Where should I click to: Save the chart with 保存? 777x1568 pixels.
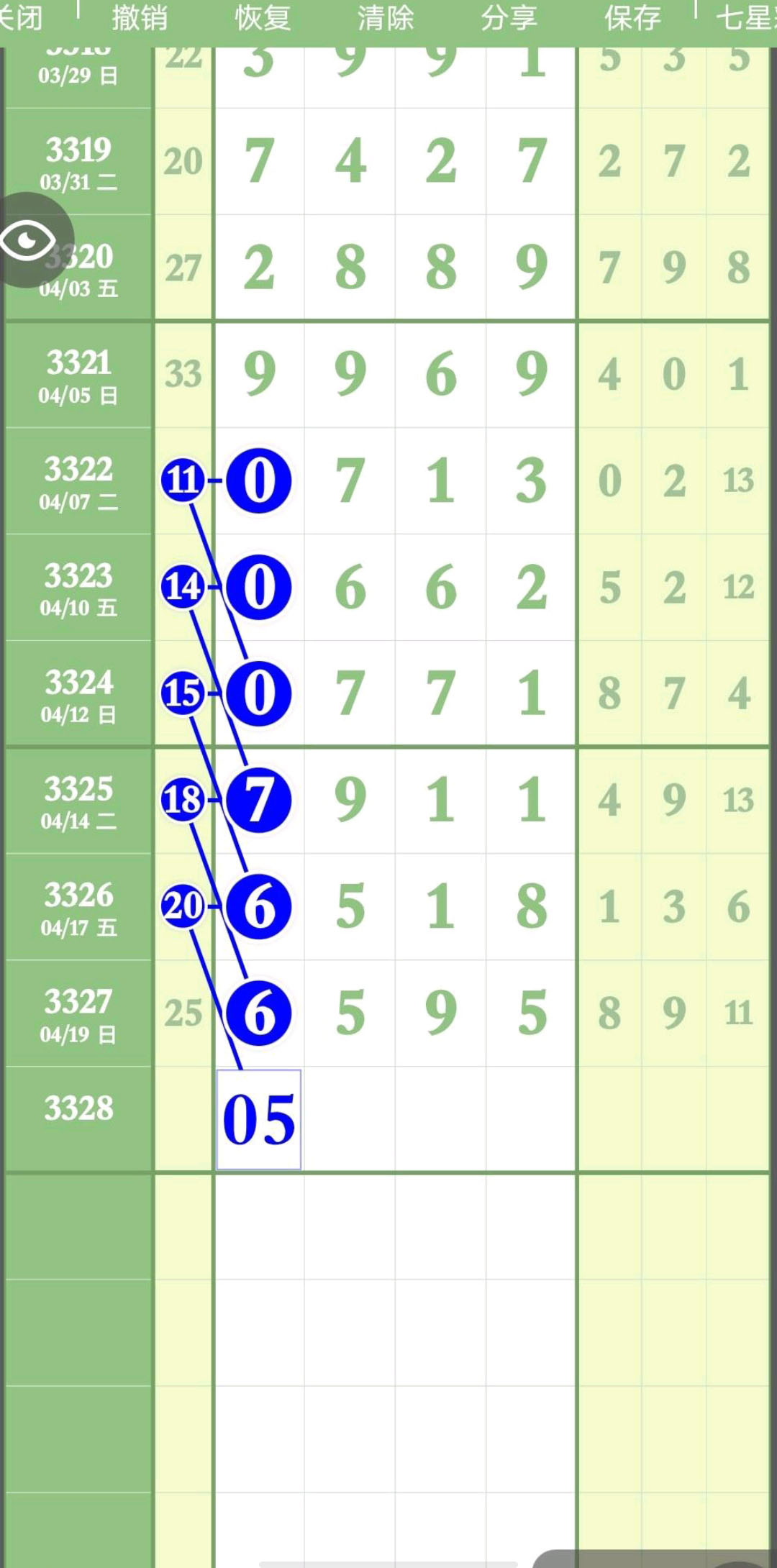tap(632, 18)
